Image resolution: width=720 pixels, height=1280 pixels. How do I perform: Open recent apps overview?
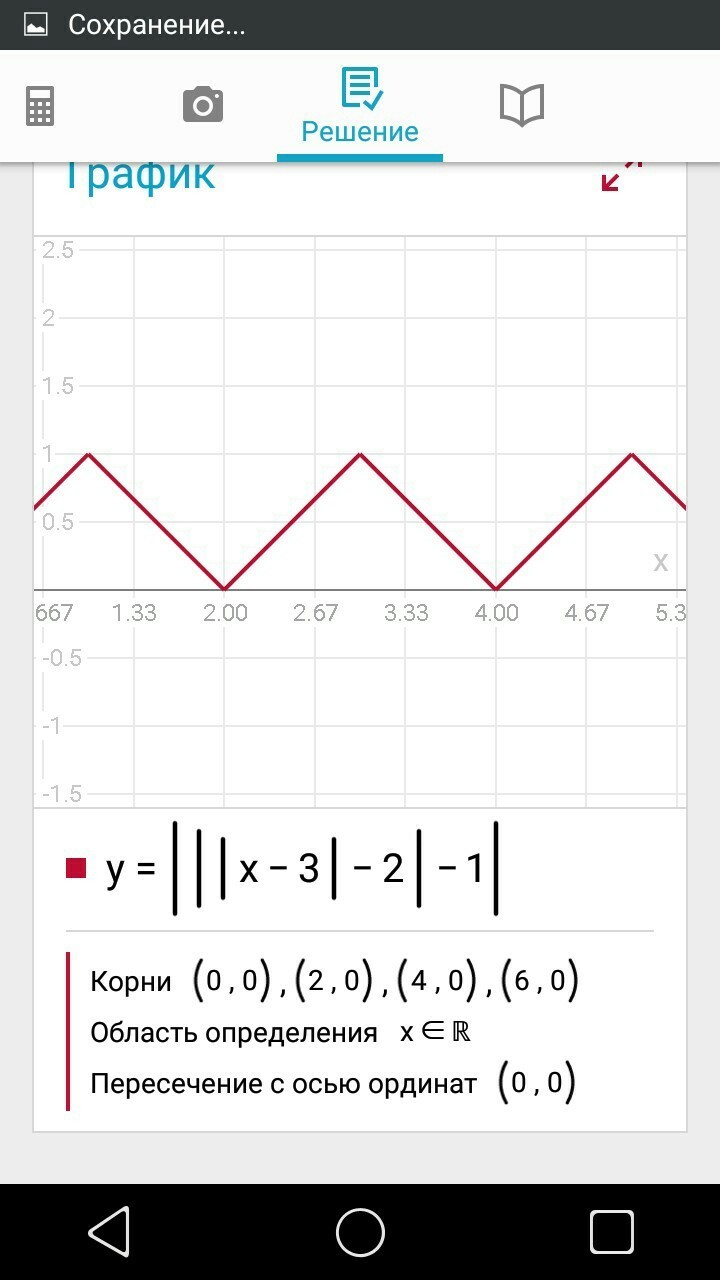tap(611, 1231)
